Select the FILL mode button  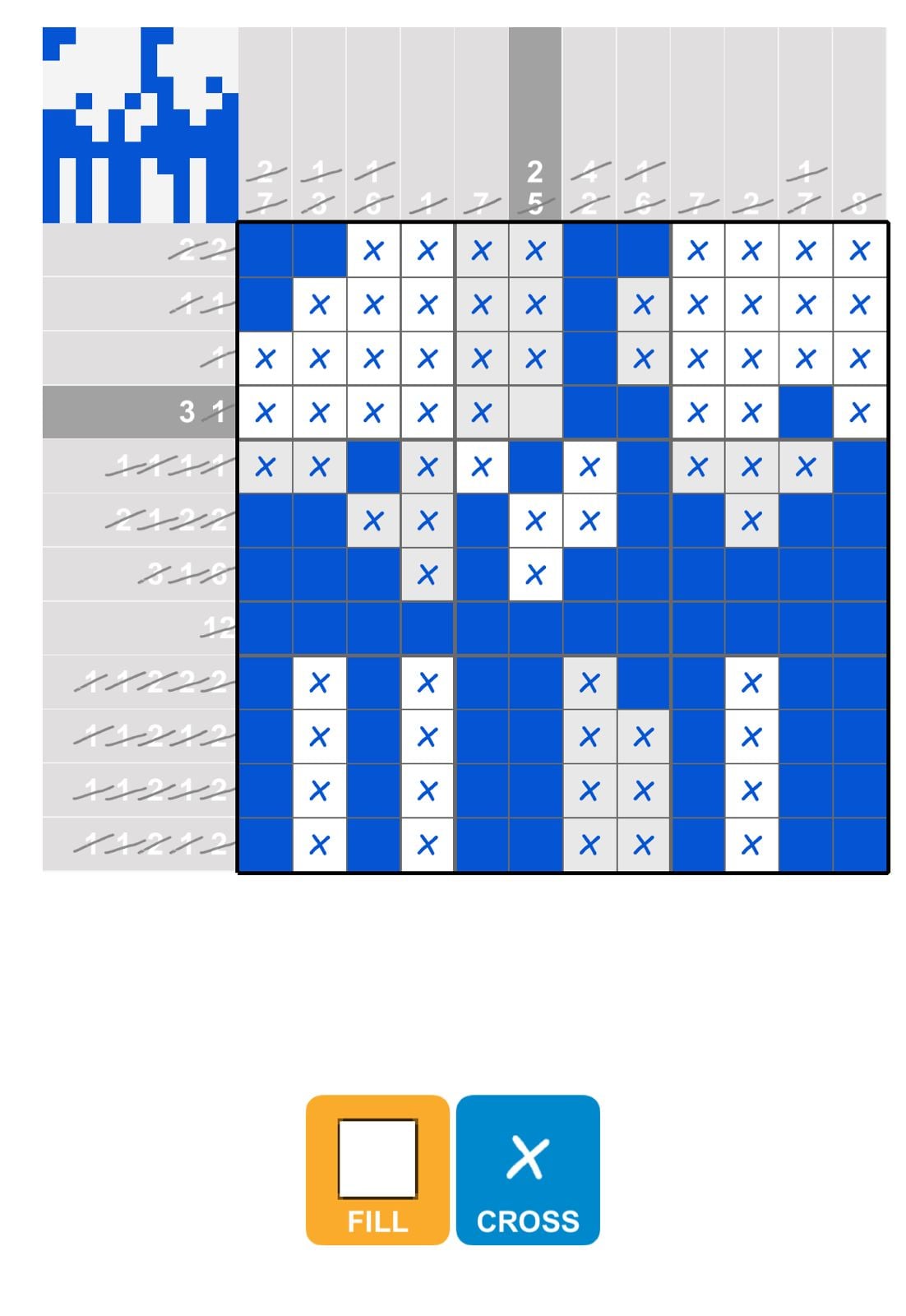point(377,1169)
